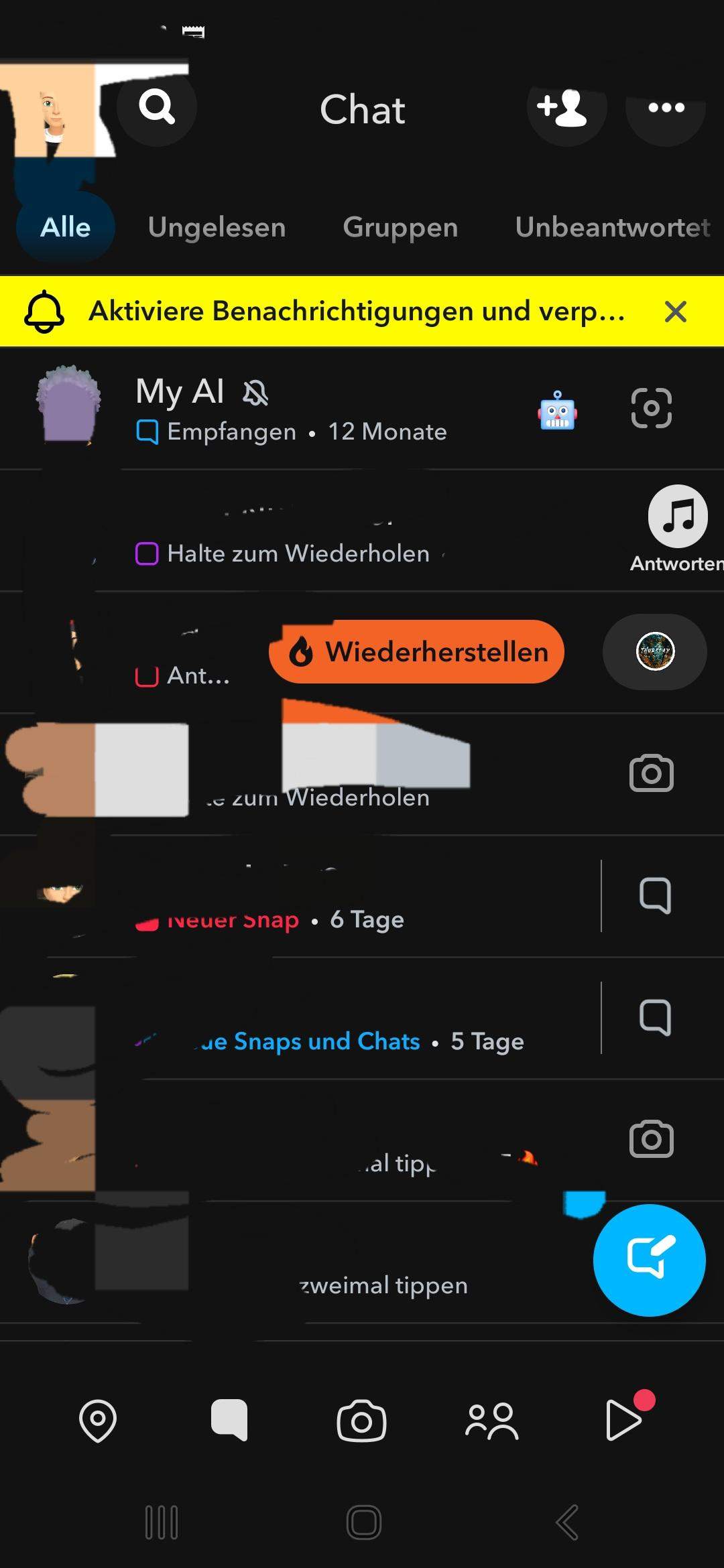Keep the Alle filter selected

65,227
